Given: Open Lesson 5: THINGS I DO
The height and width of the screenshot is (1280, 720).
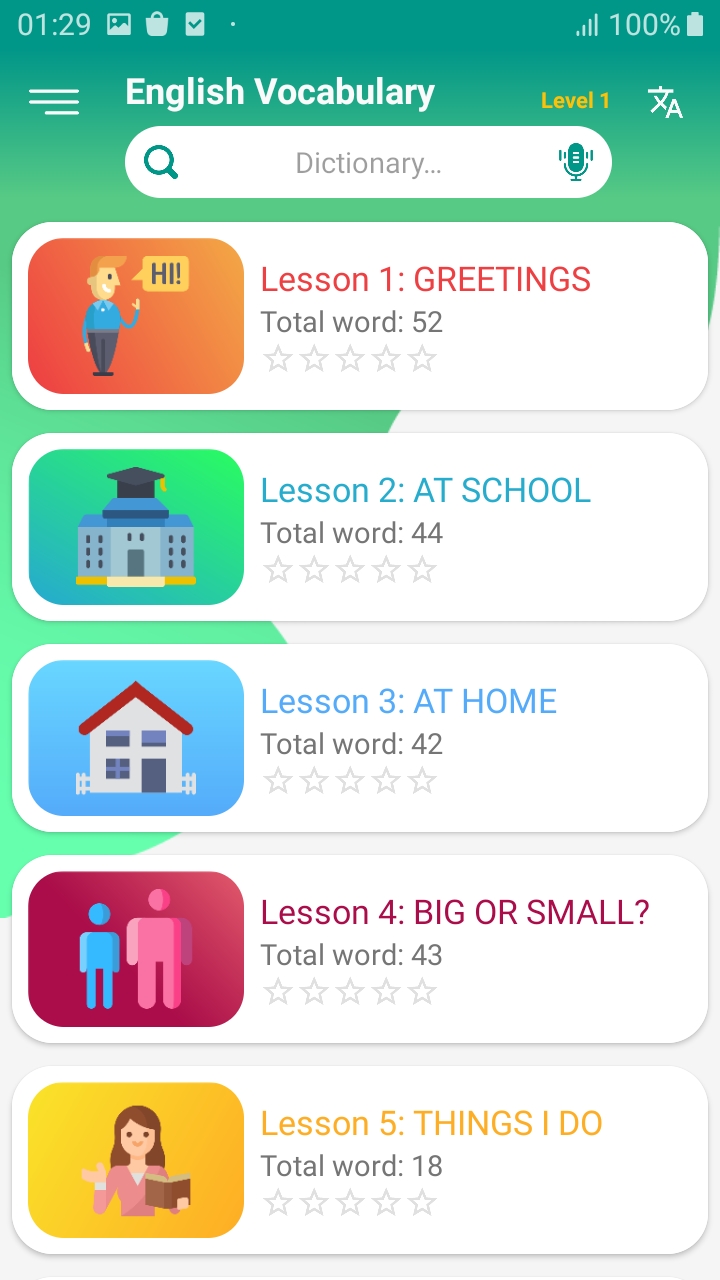Looking at the screenshot, I should (x=430, y=1123).
